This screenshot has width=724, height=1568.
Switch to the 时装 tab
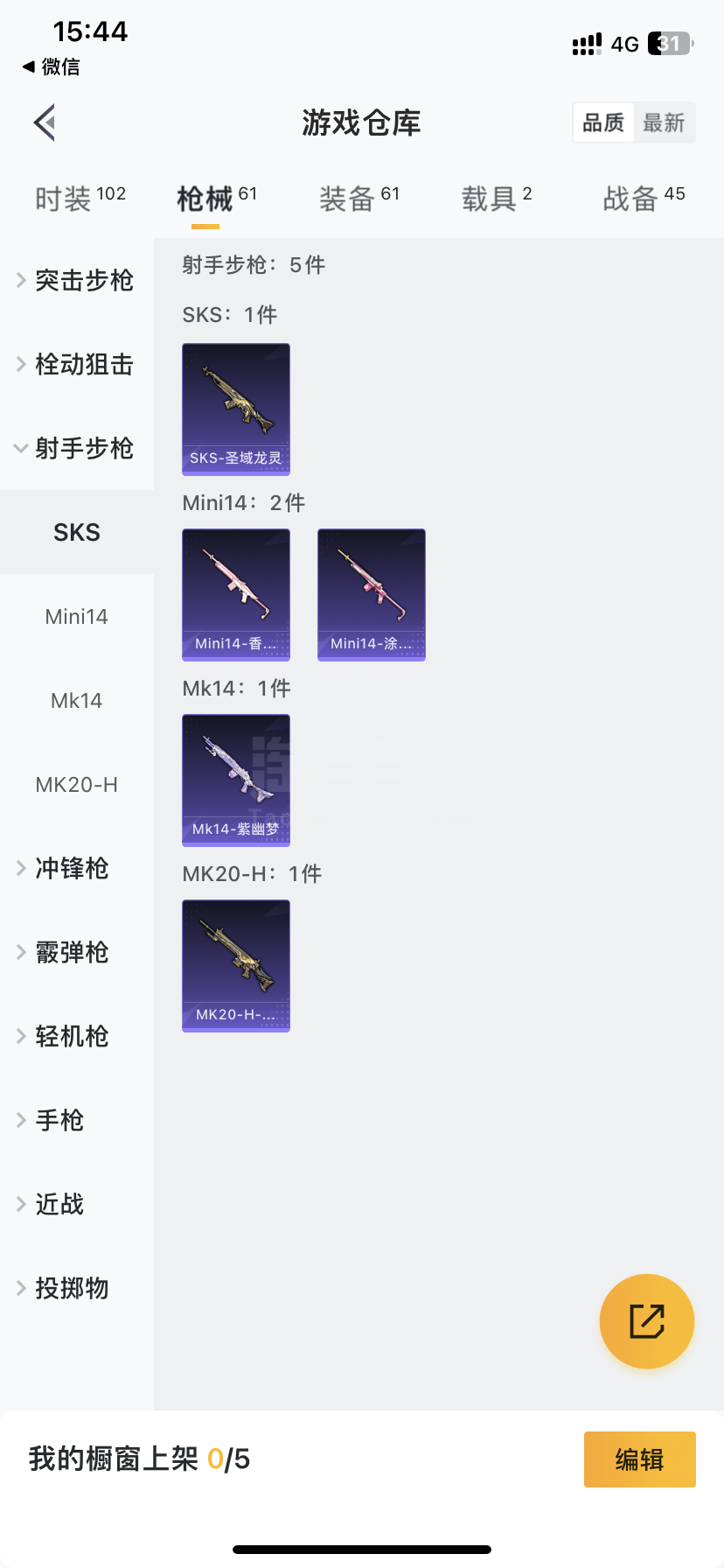(x=80, y=199)
